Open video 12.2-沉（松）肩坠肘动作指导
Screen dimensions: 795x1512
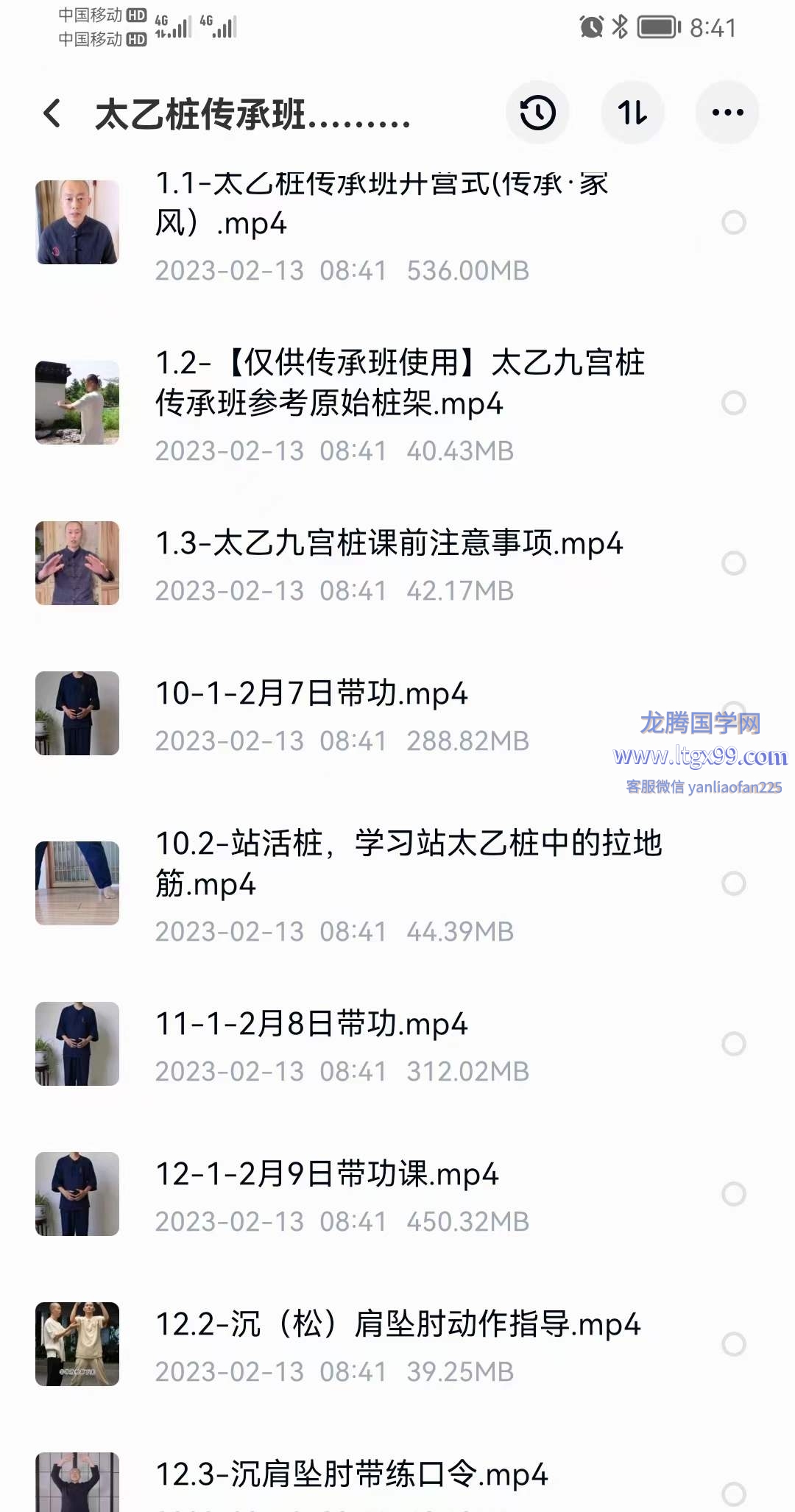[397, 1325]
